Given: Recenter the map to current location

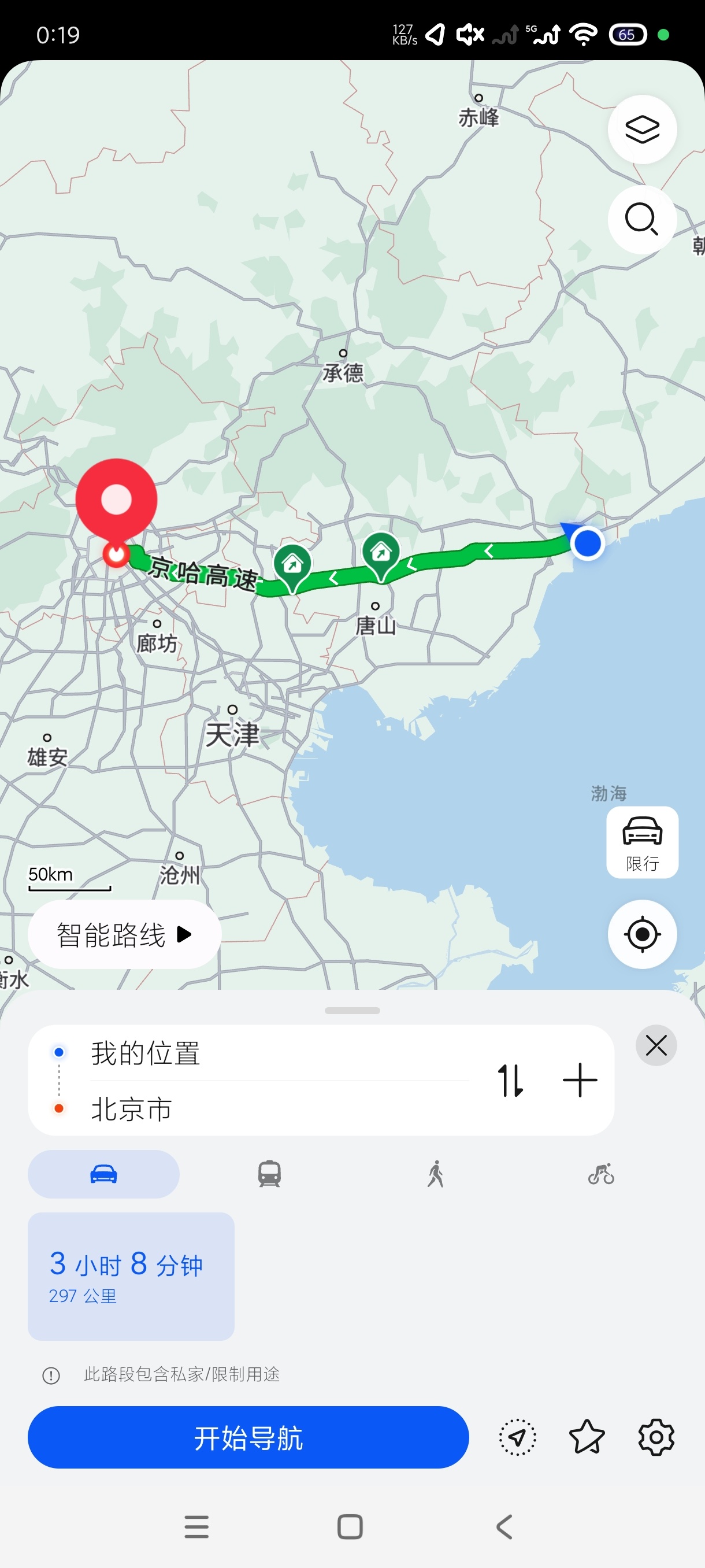Looking at the screenshot, I should tap(643, 935).
